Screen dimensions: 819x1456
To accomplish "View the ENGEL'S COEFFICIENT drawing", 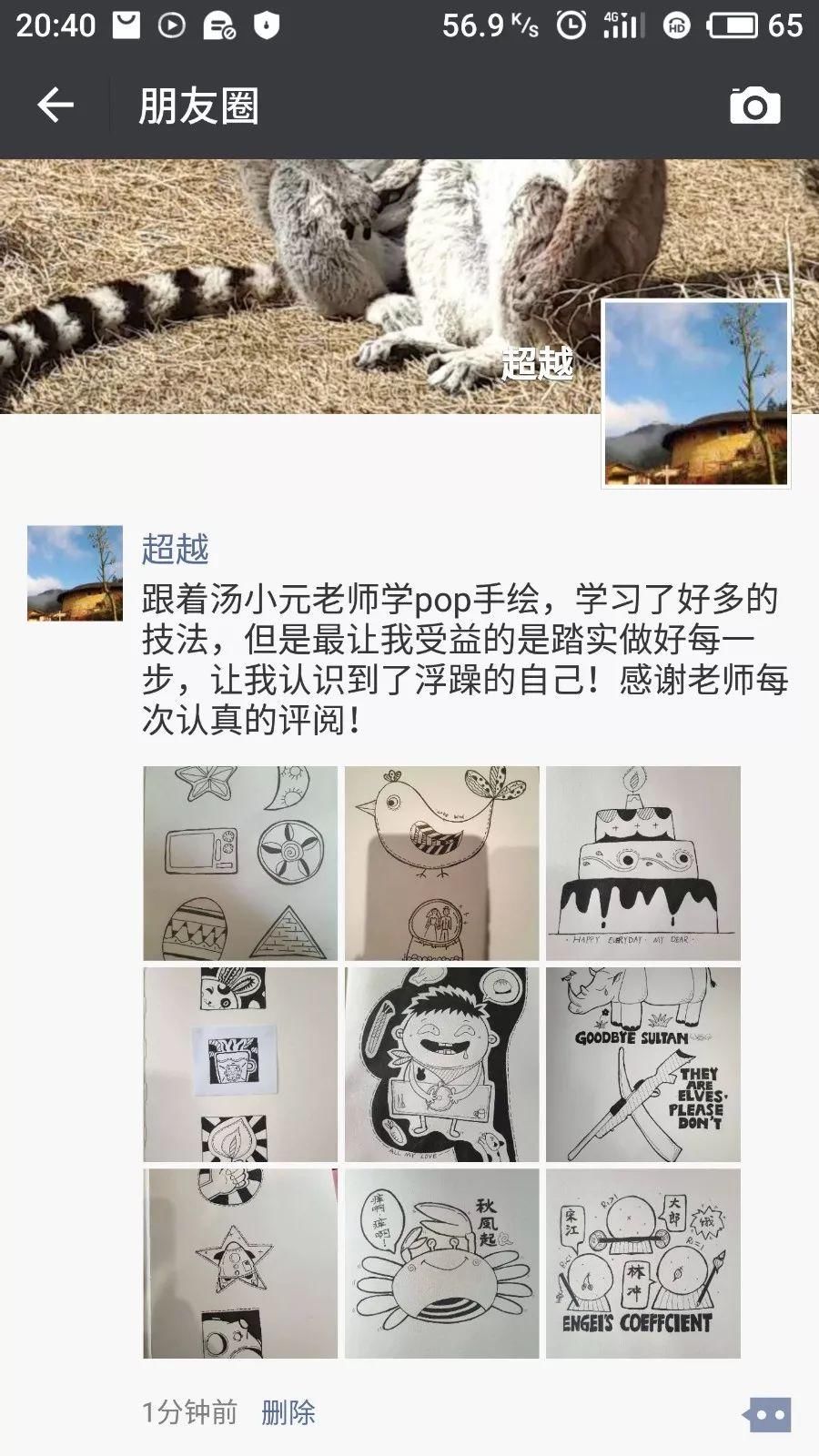I will (642, 1264).
